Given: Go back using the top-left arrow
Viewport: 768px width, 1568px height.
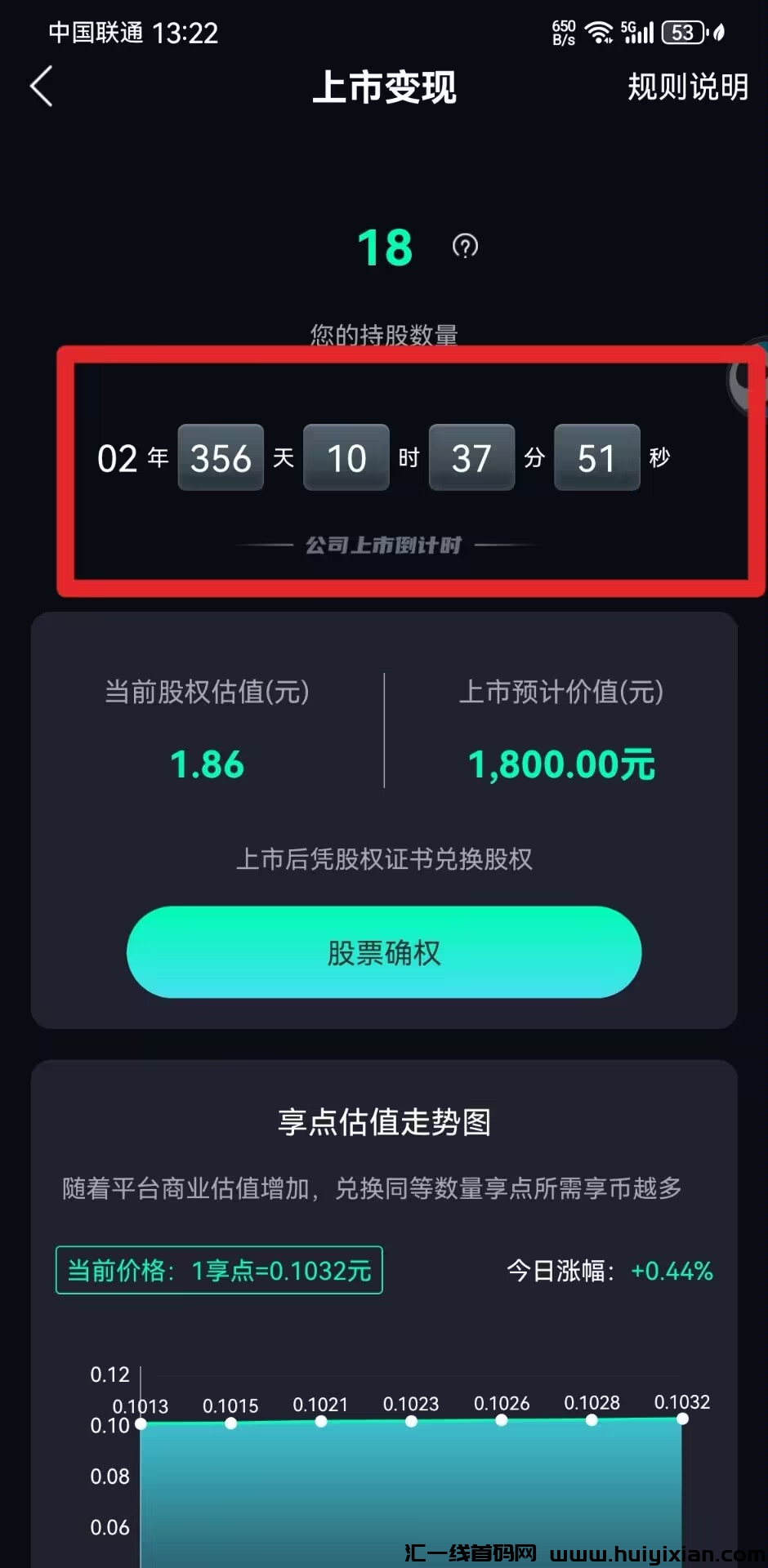Looking at the screenshot, I should pos(42,87).
